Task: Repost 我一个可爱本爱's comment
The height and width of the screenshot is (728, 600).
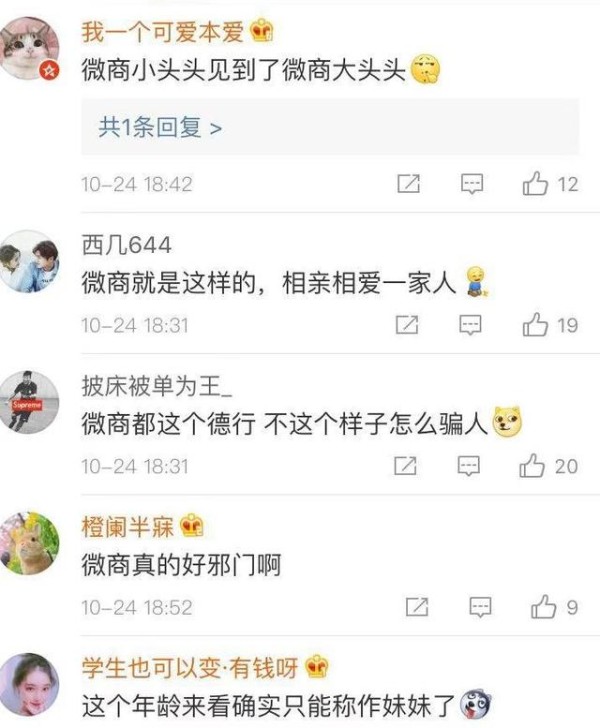Action: 408,184
